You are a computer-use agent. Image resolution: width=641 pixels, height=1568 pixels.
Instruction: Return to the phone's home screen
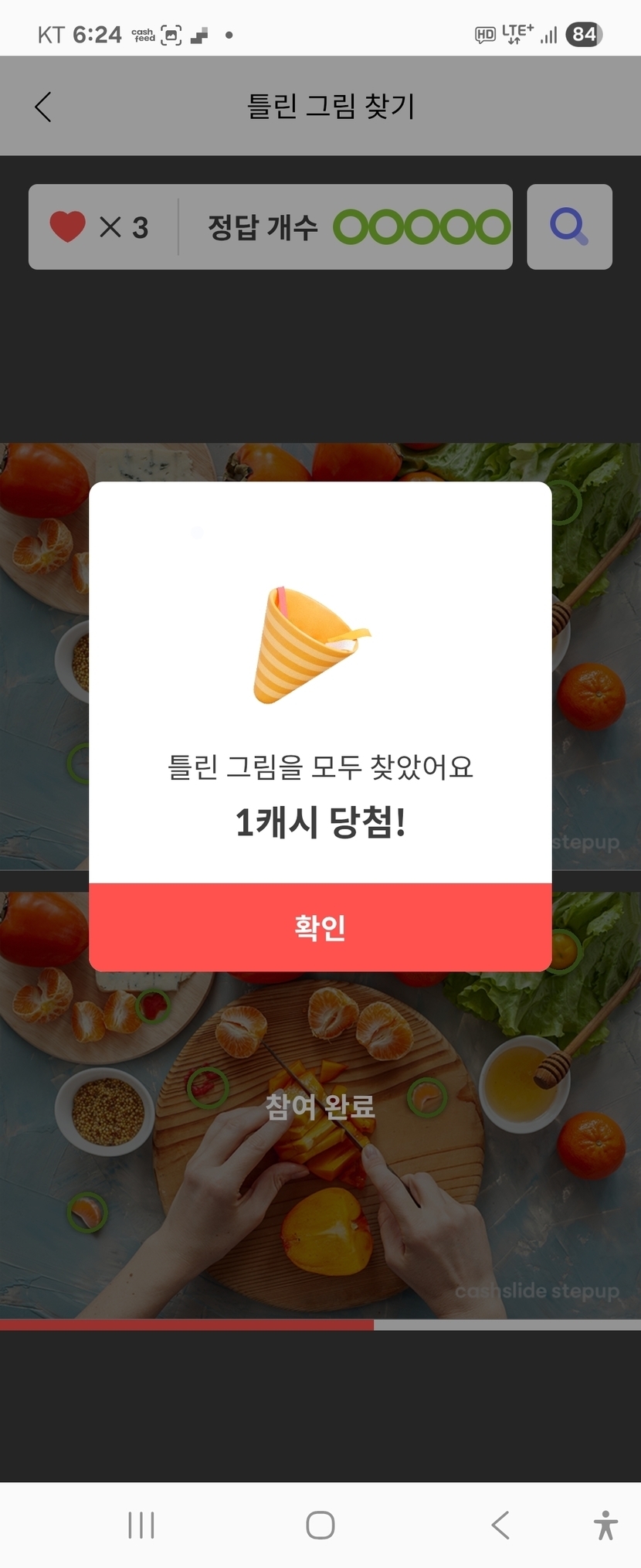(320, 1525)
